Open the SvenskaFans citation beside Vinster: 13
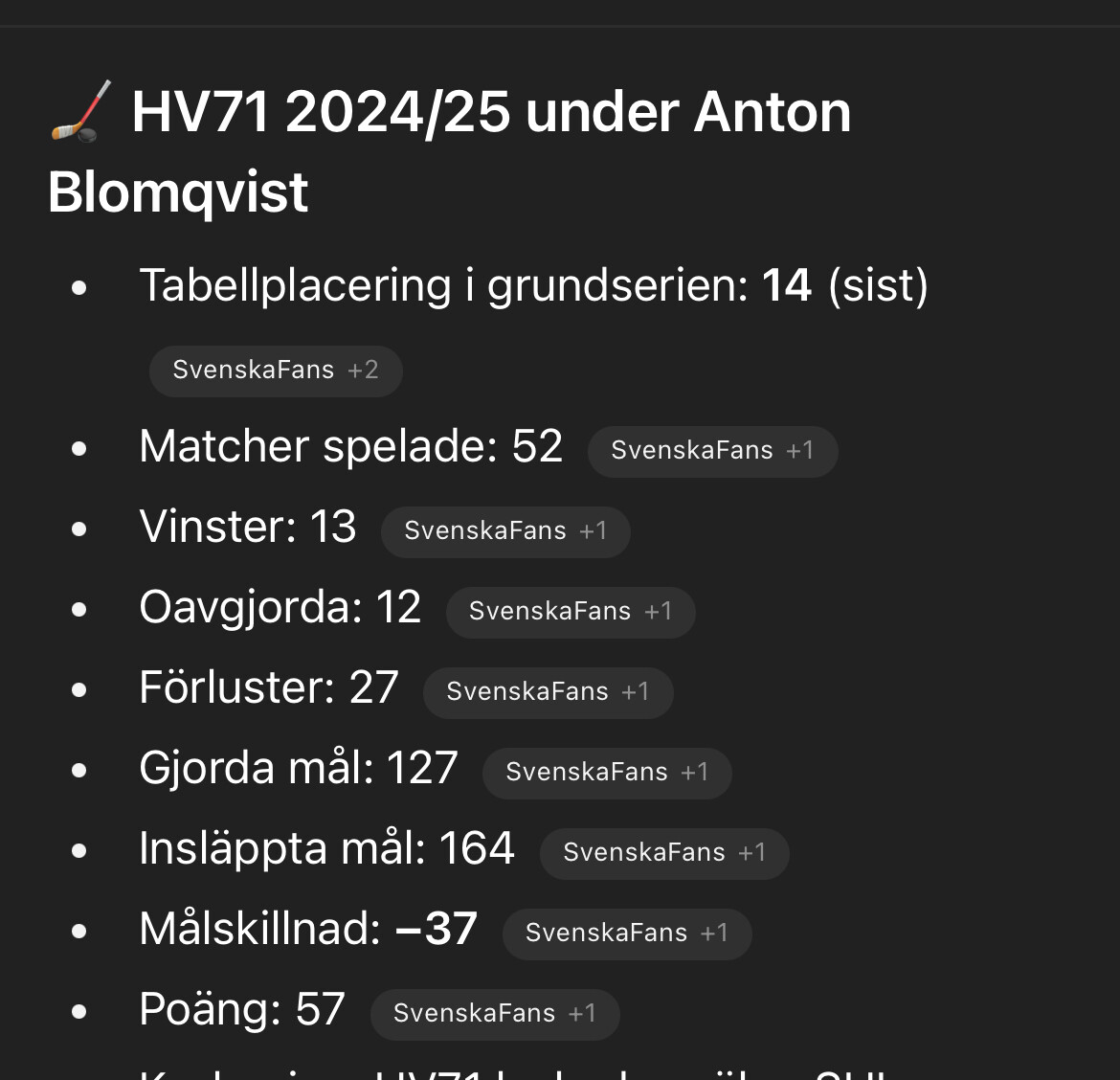1120x1080 pixels. tap(505, 531)
